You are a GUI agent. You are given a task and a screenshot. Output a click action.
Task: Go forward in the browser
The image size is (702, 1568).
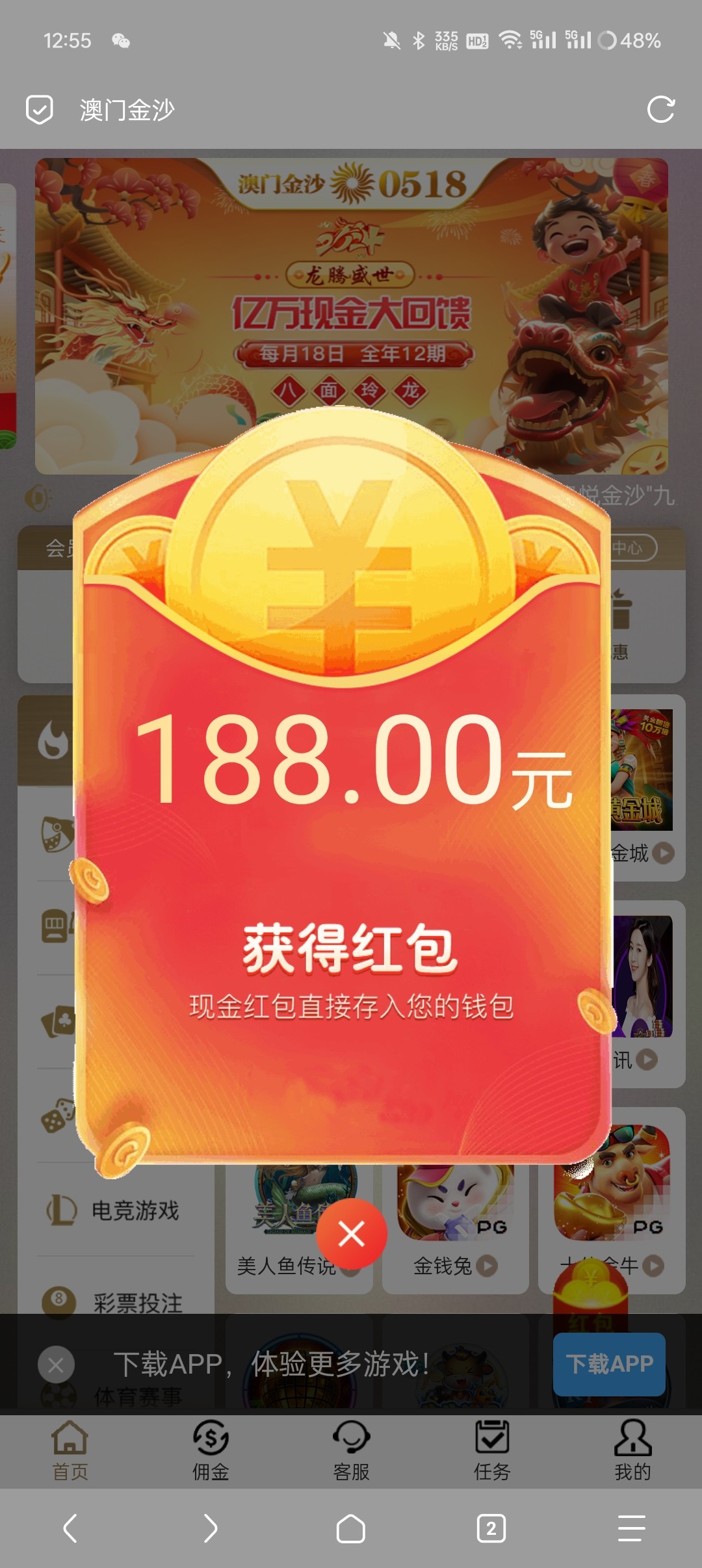pos(211,1528)
